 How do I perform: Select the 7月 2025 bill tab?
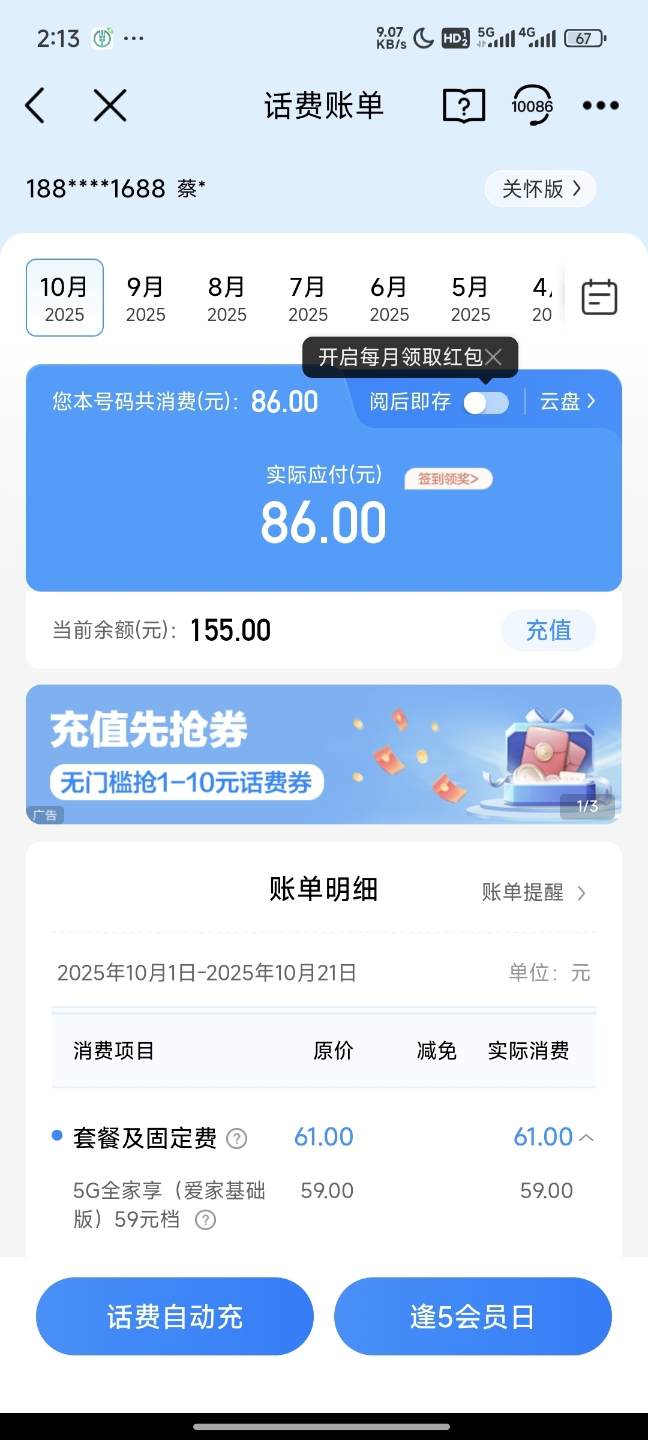(x=308, y=298)
